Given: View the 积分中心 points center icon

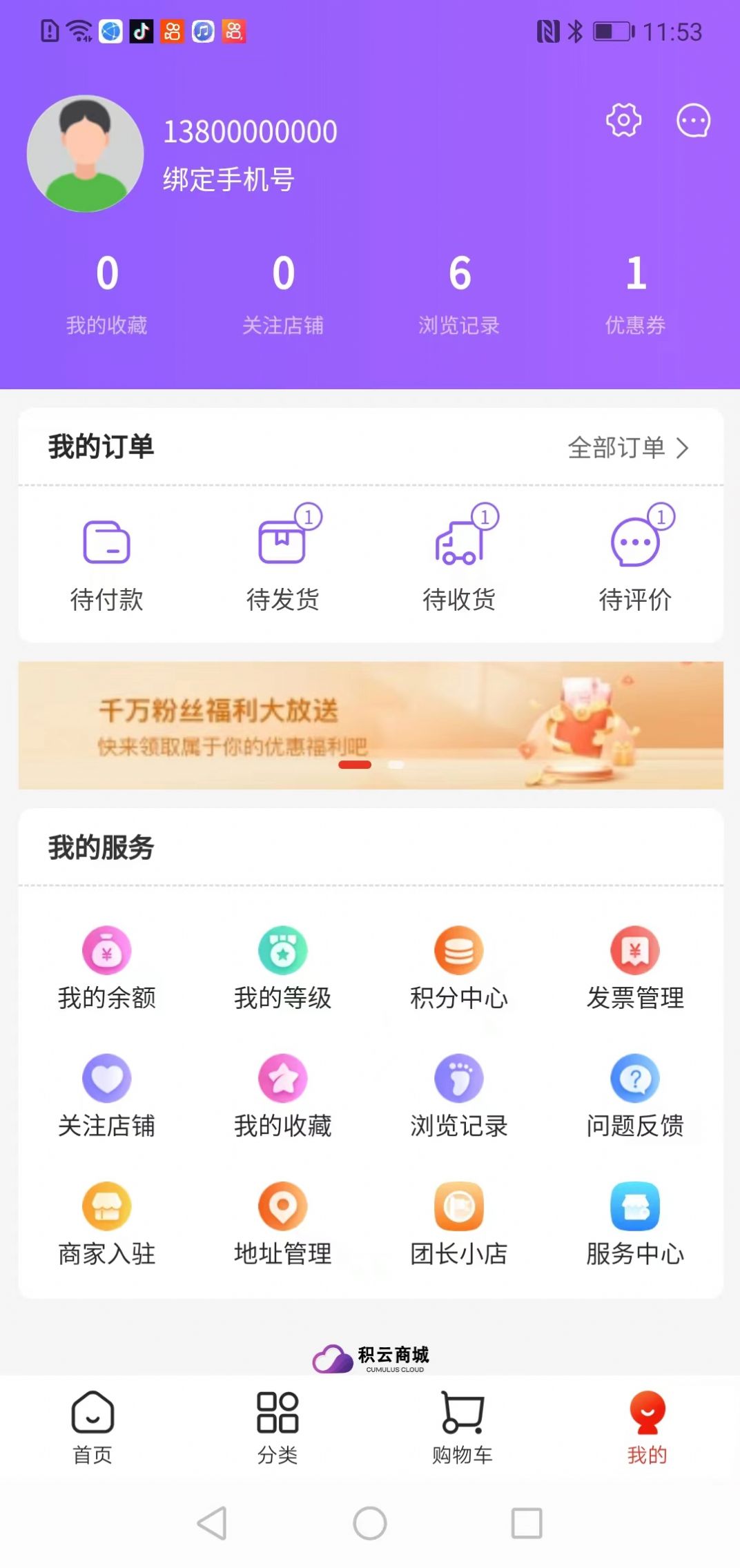Looking at the screenshot, I should coord(459,951).
